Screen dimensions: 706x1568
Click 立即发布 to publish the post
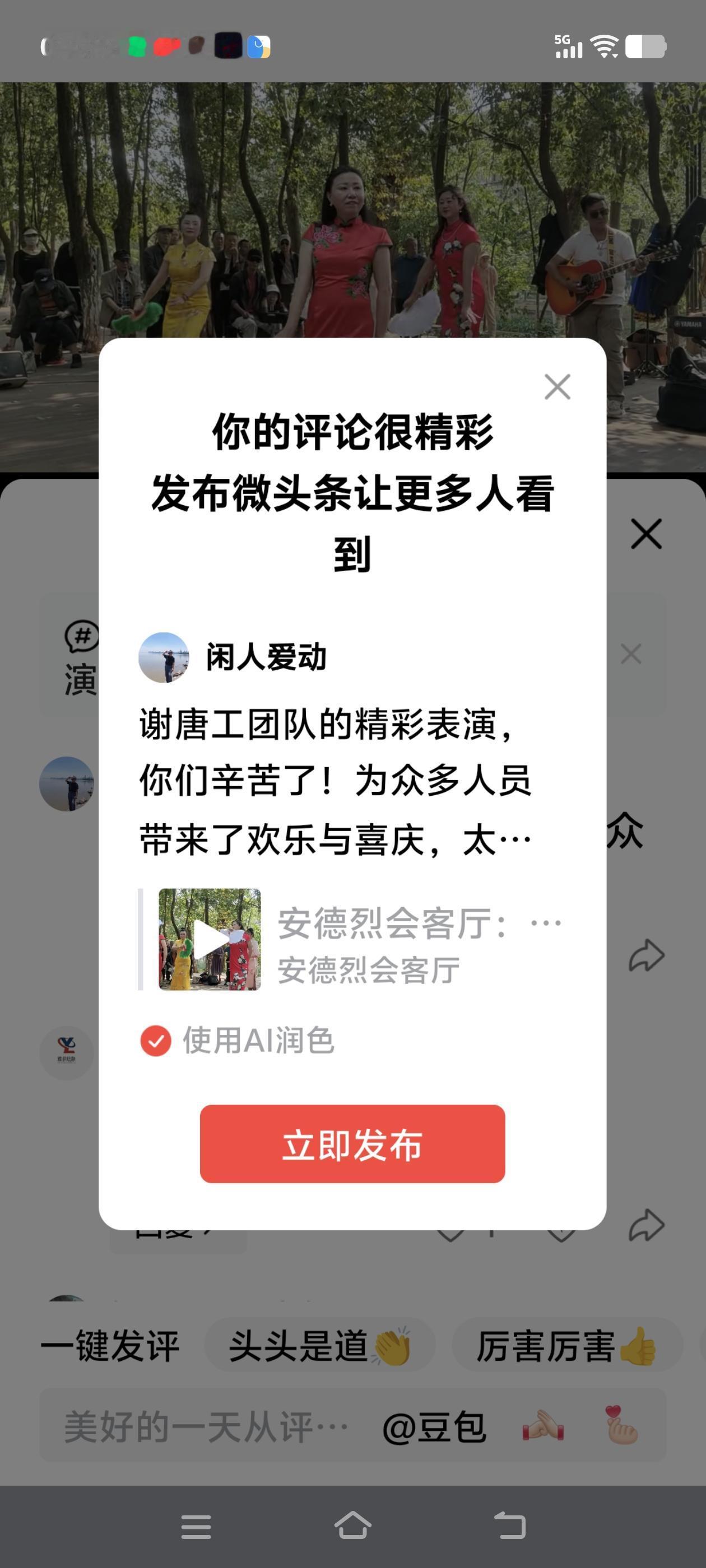(x=352, y=1144)
